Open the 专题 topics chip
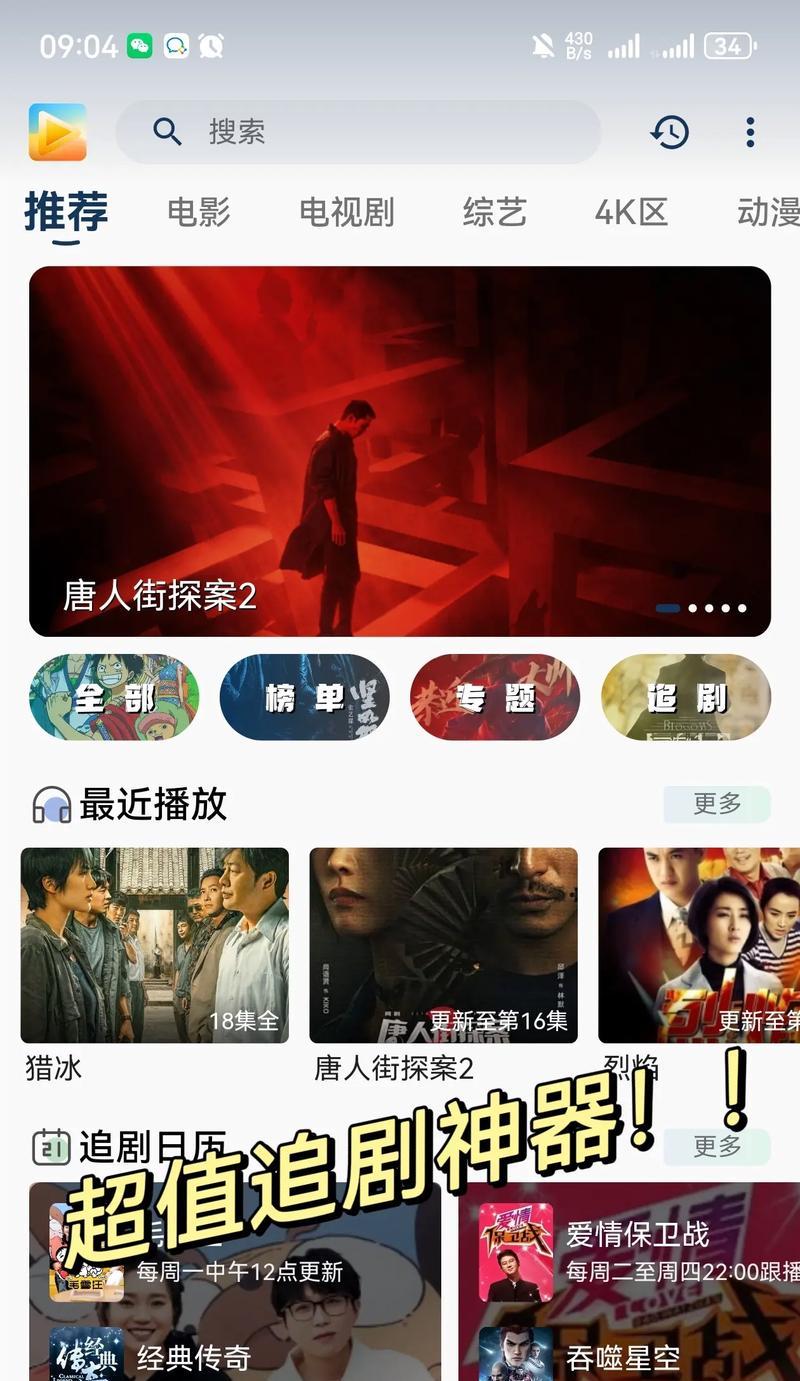Viewport: 800px width, 1381px height. tap(495, 697)
